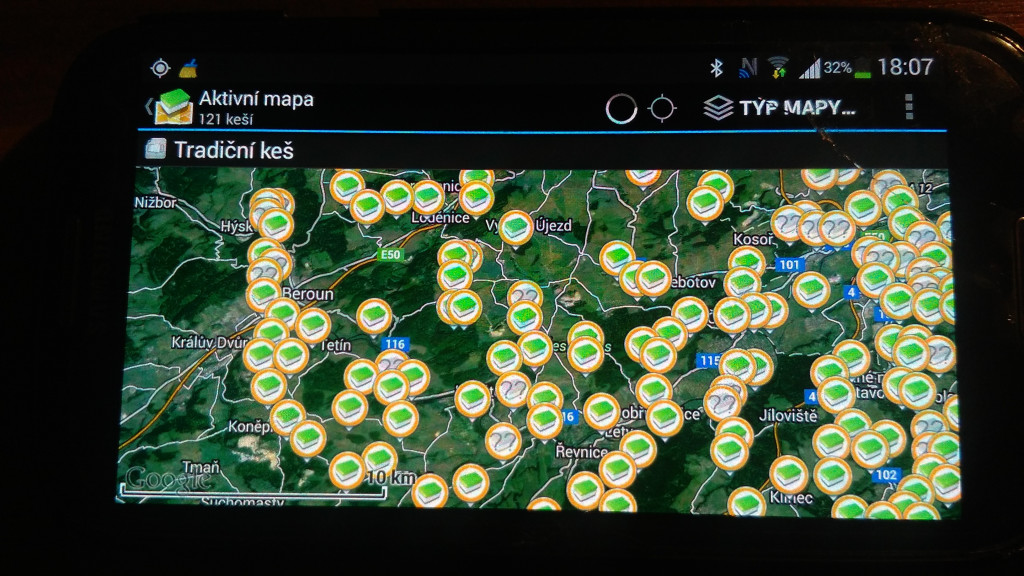
Task: Toggle the live map circle icon
Action: (621, 108)
